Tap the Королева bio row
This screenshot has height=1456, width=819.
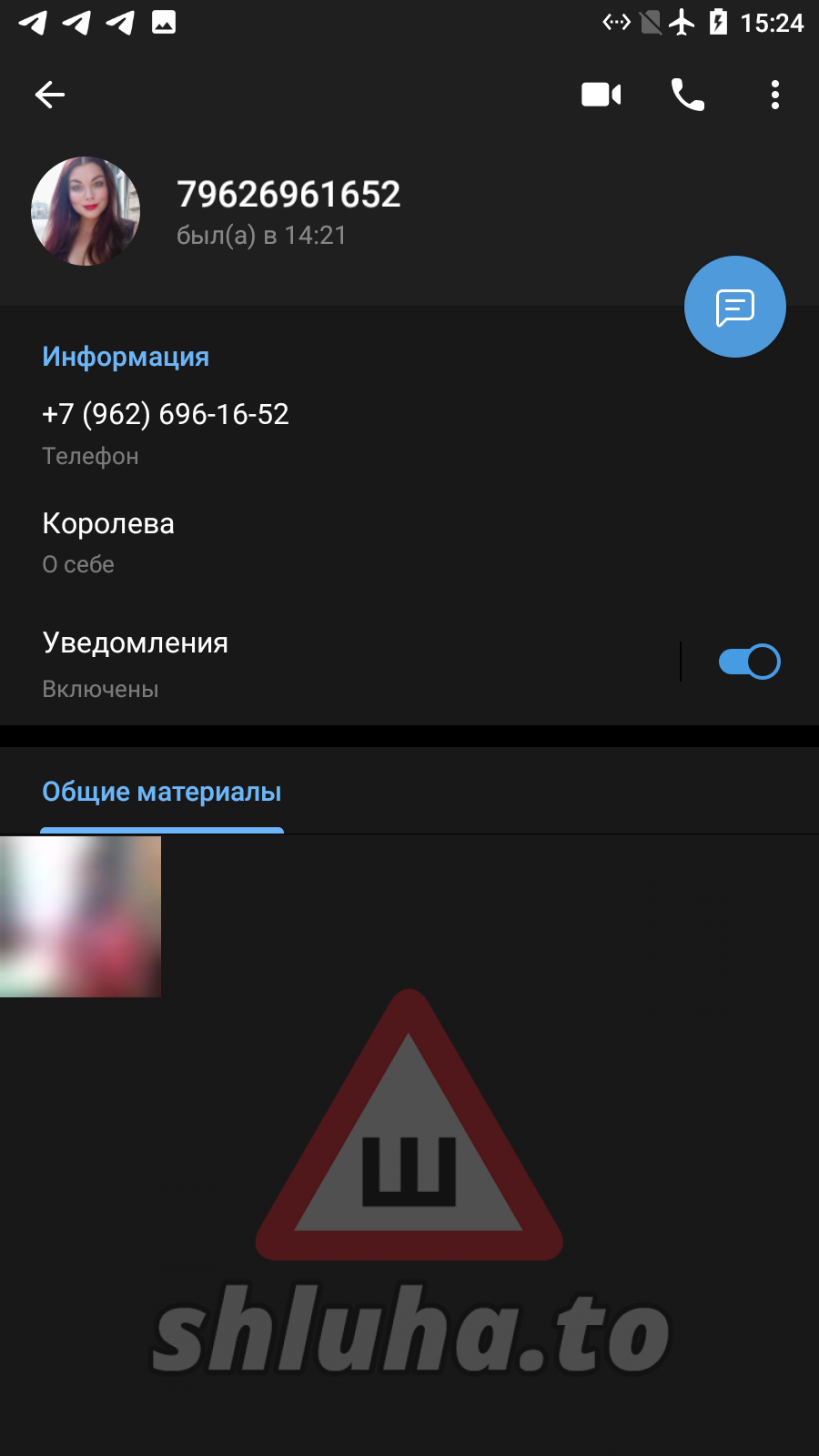coord(108,541)
